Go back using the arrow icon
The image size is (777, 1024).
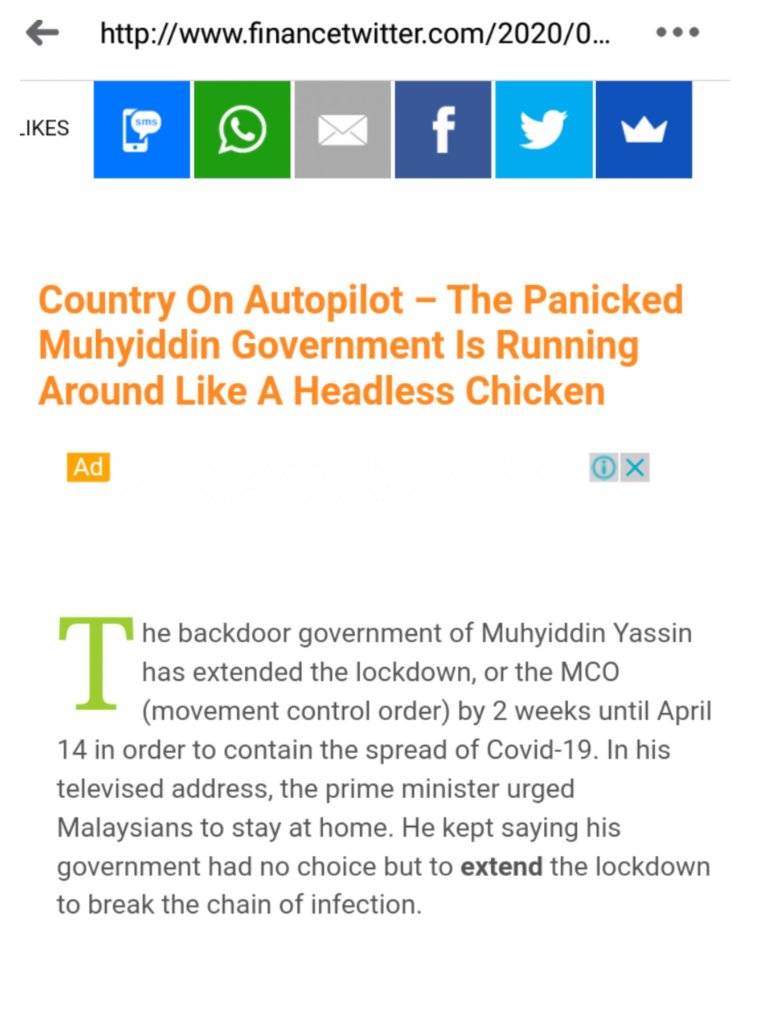[42, 32]
